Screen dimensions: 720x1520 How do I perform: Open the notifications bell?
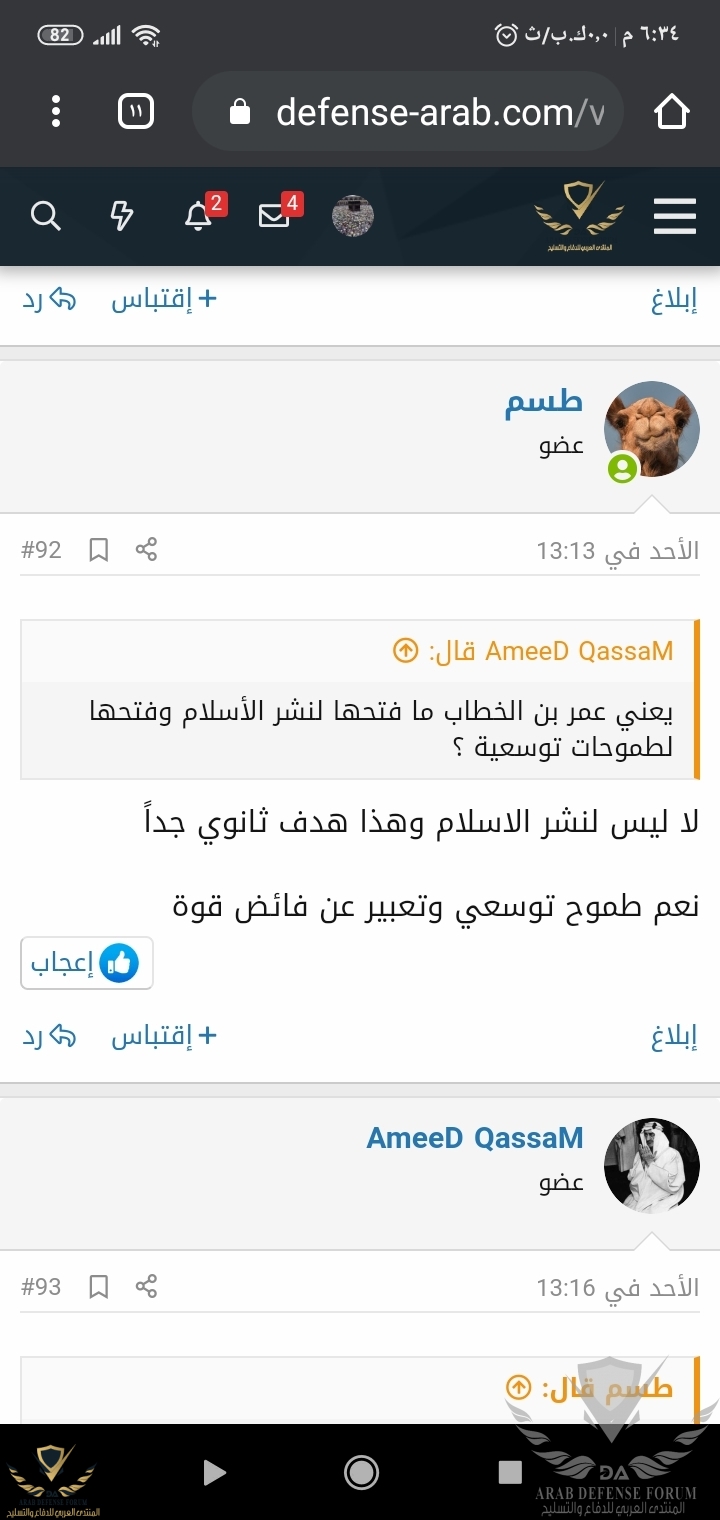click(x=199, y=215)
